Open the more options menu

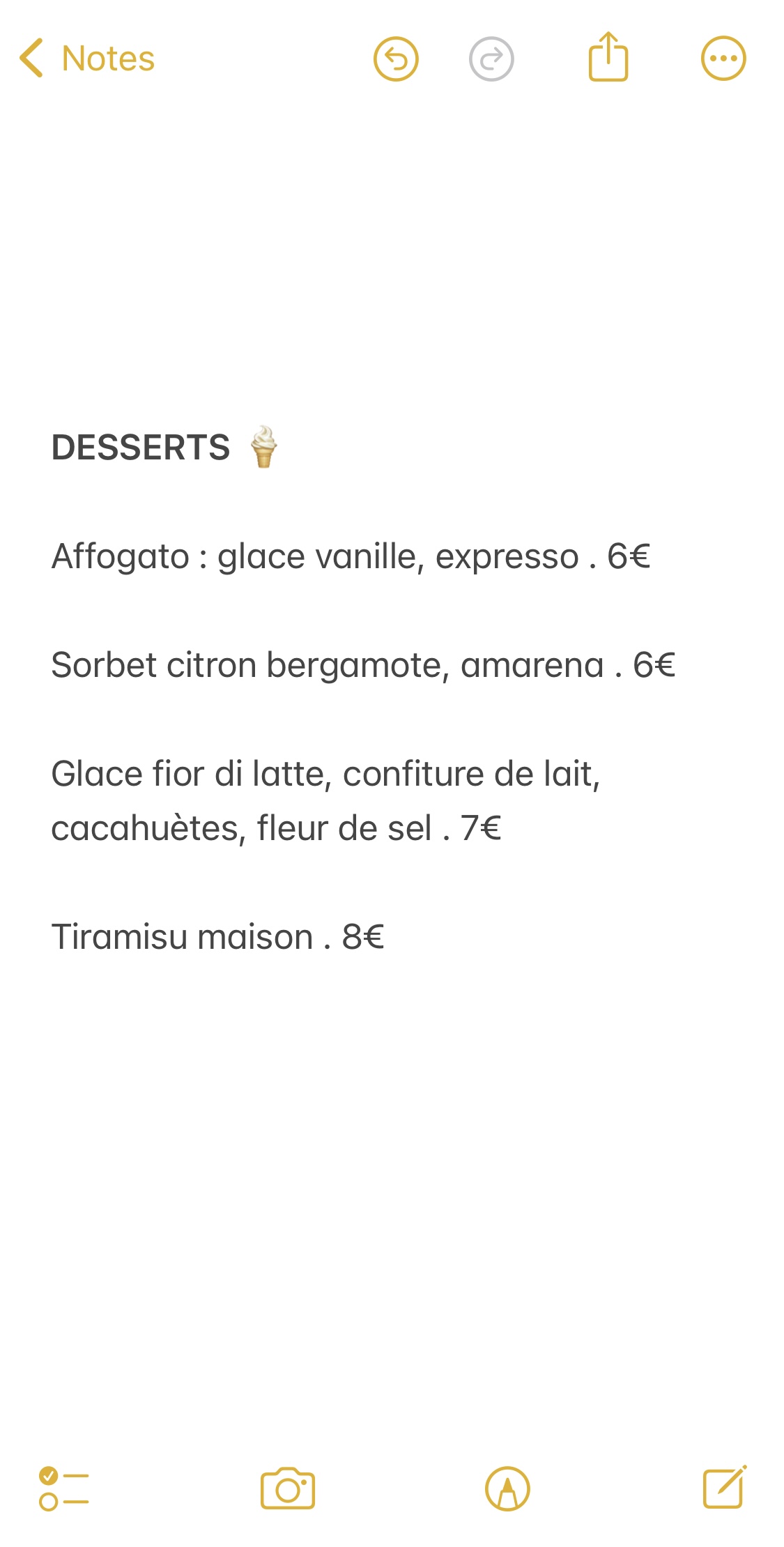click(723, 59)
